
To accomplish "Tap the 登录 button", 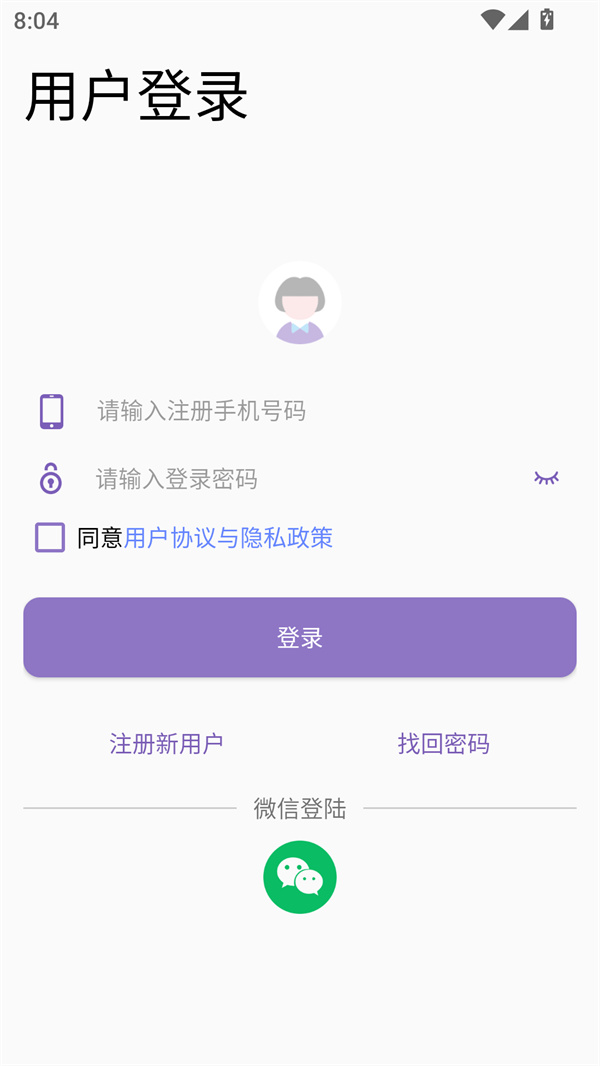I will (300, 637).
